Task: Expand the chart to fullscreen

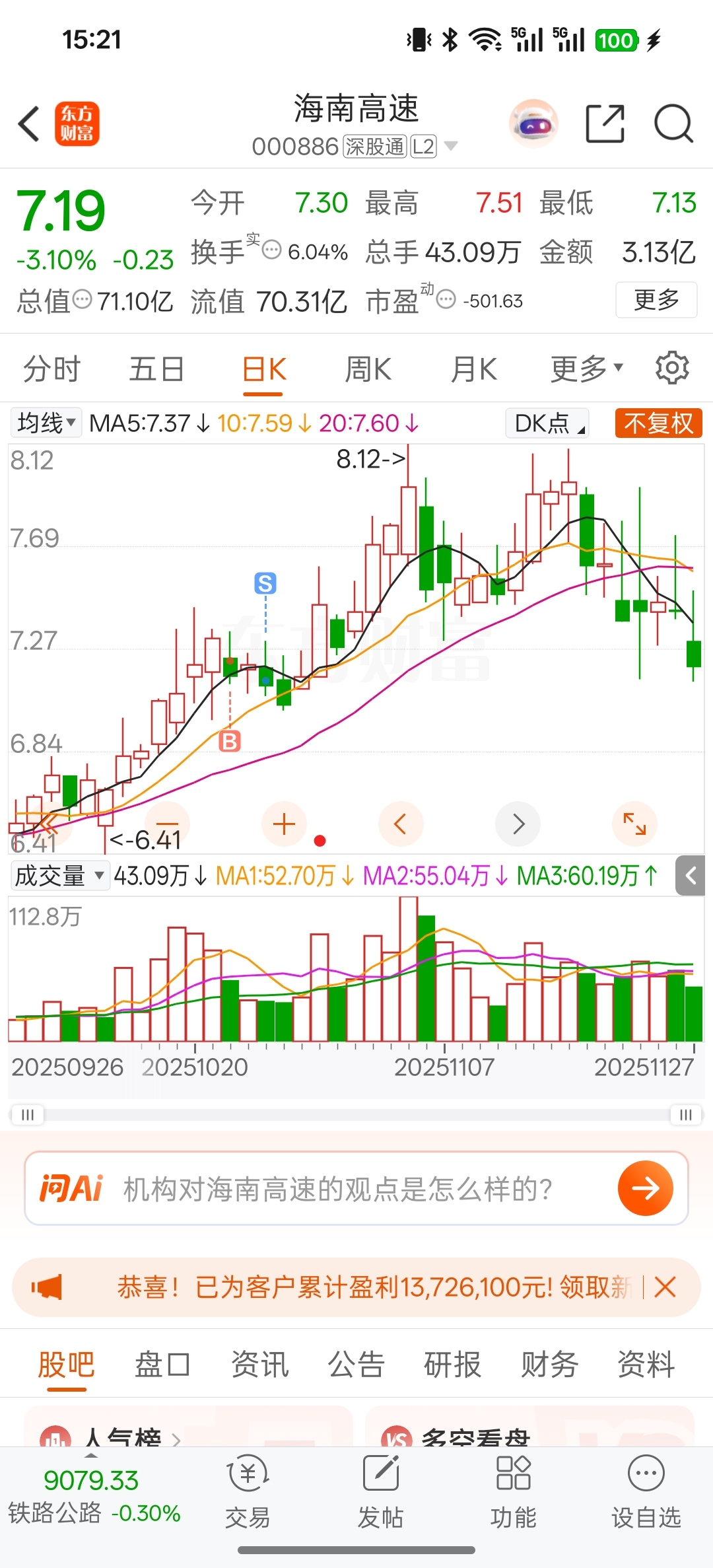Action: (x=634, y=824)
